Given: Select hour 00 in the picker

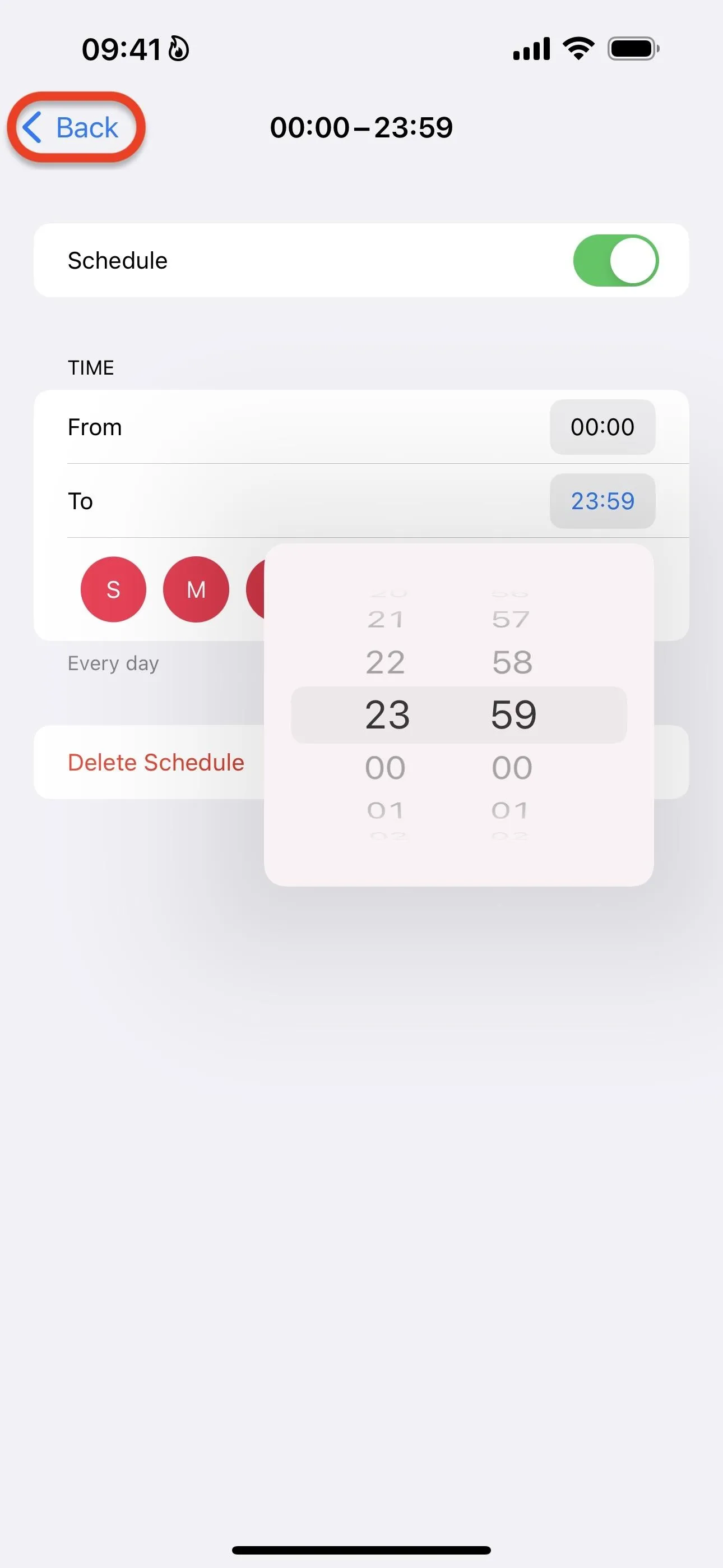Looking at the screenshot, I should pos(385,767).
